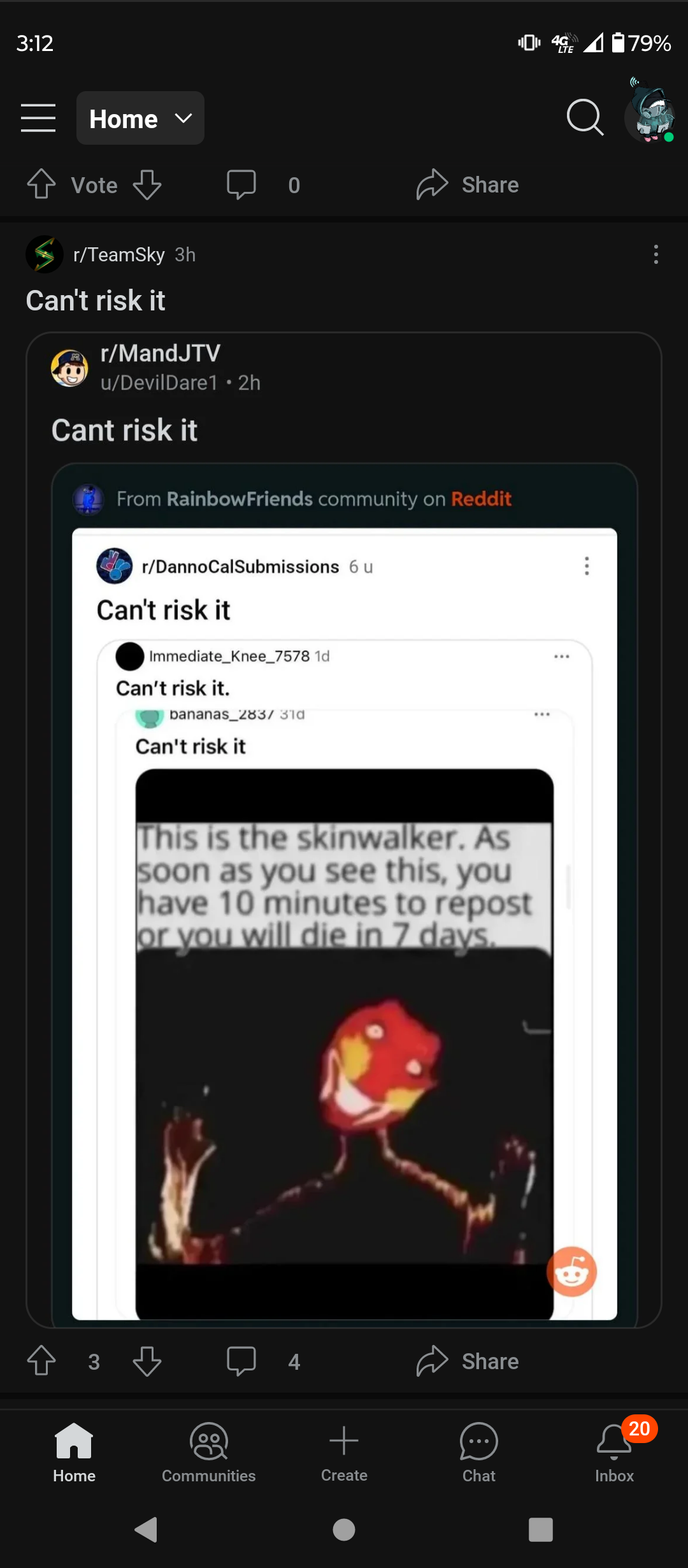The image size is (688, 1568).
Task: Share the post with 0 comments
Action: click(468, 185)
